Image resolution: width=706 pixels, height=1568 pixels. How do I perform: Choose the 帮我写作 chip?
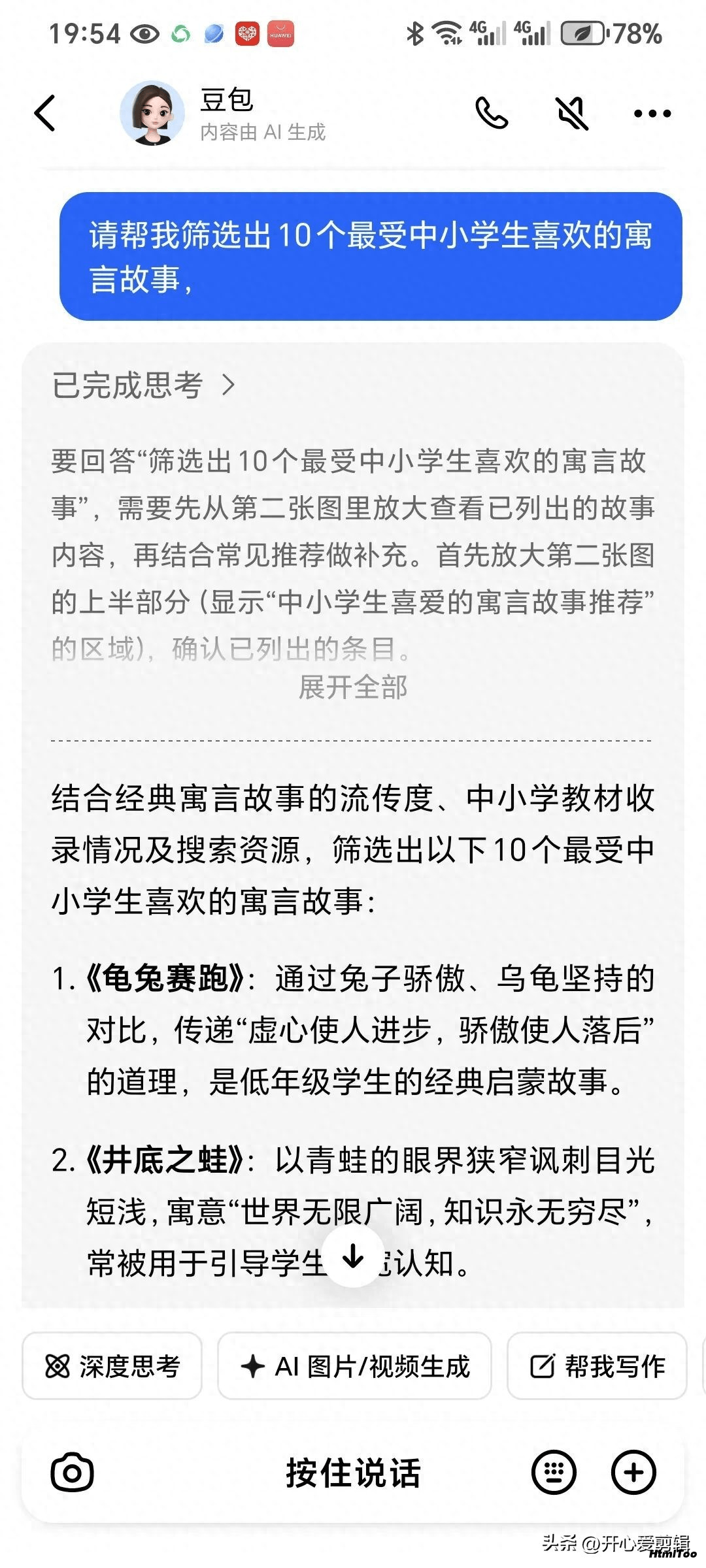(597, 1365)
